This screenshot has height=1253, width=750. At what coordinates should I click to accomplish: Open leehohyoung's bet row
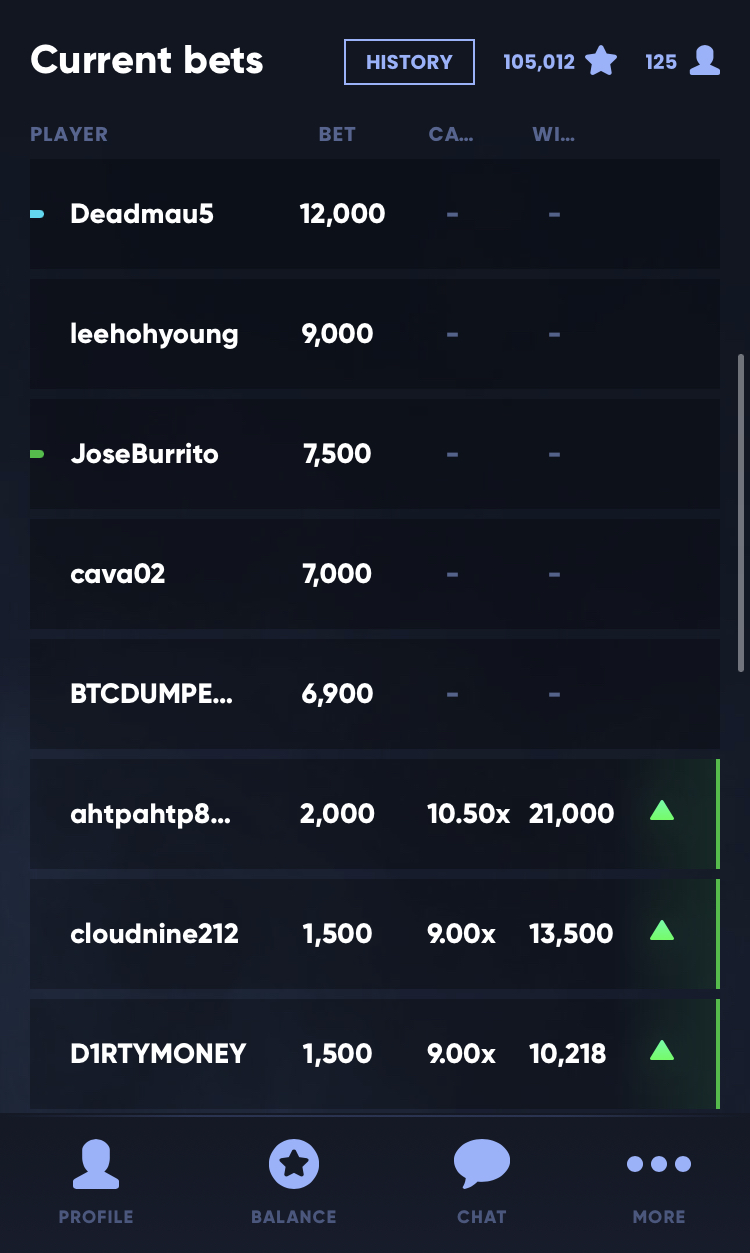click(x=374, y=334)
